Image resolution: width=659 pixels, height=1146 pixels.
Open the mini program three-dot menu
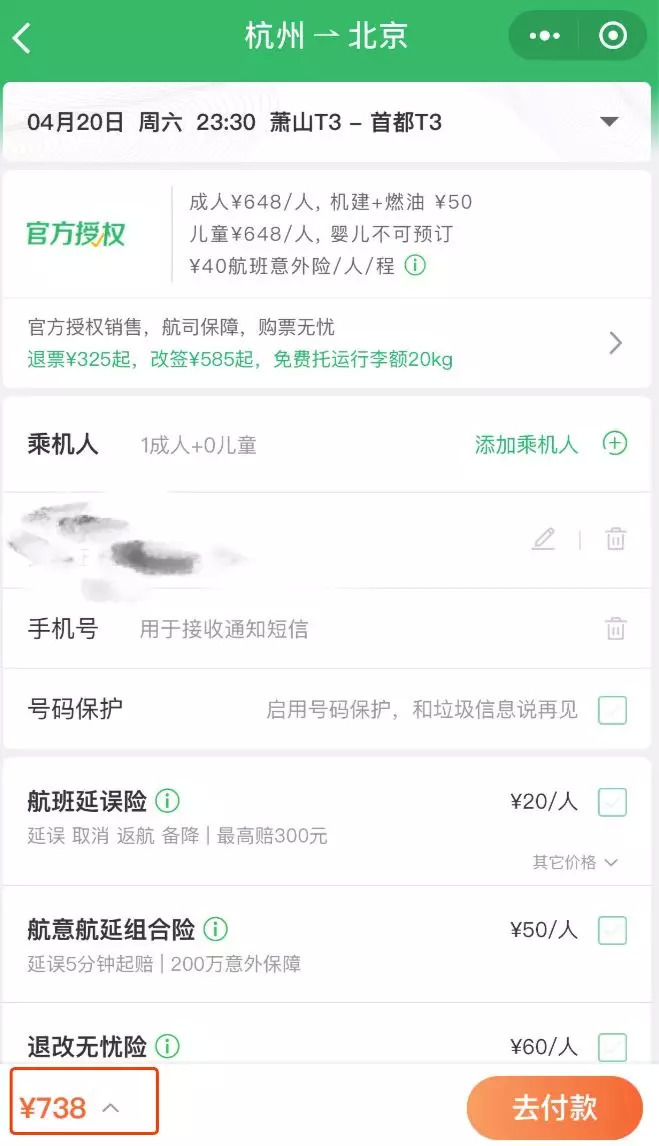pyautogui.click(x=544, y=36)
